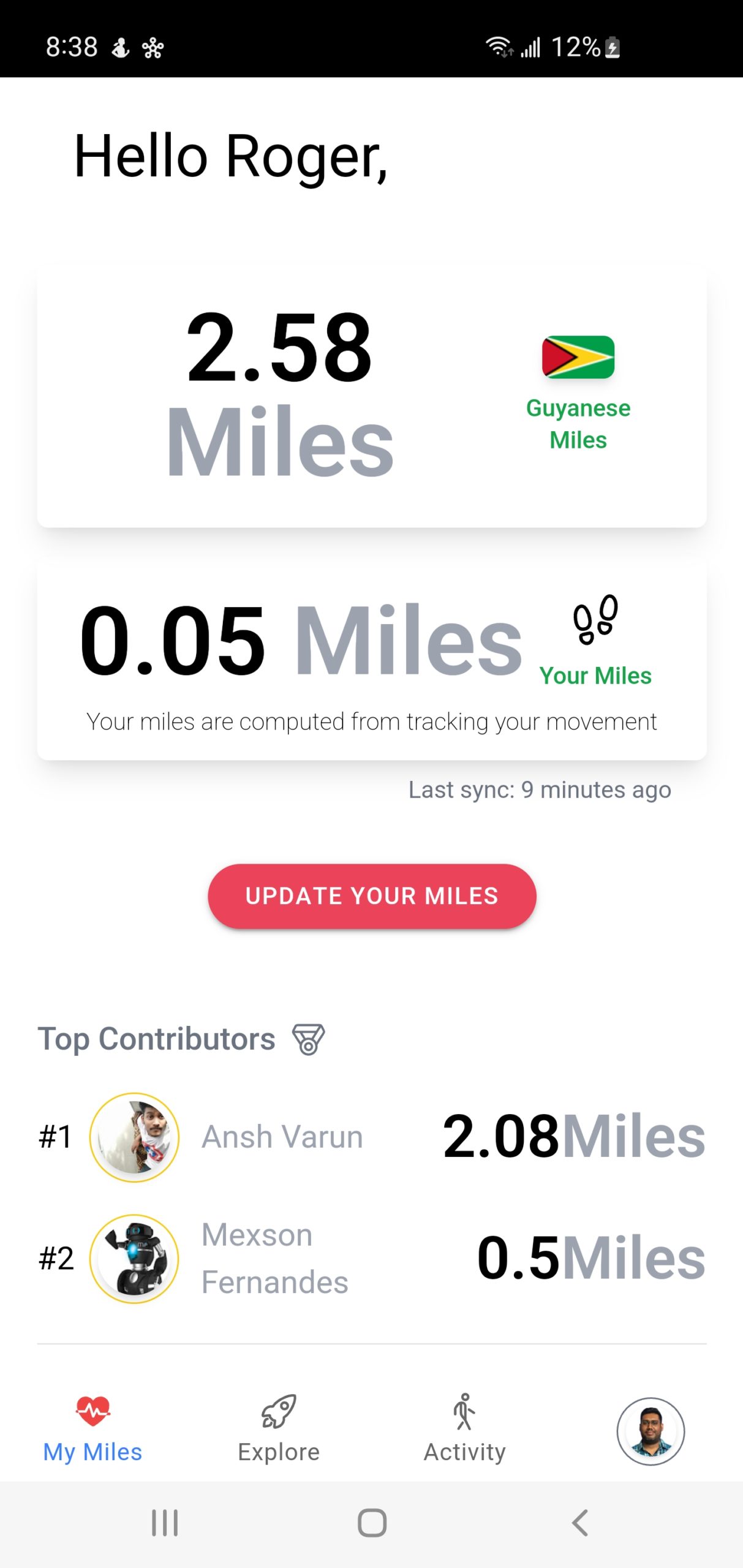Go back using the system back button
Viewport: 743px width, 1568px height.
click(579, 1523)
